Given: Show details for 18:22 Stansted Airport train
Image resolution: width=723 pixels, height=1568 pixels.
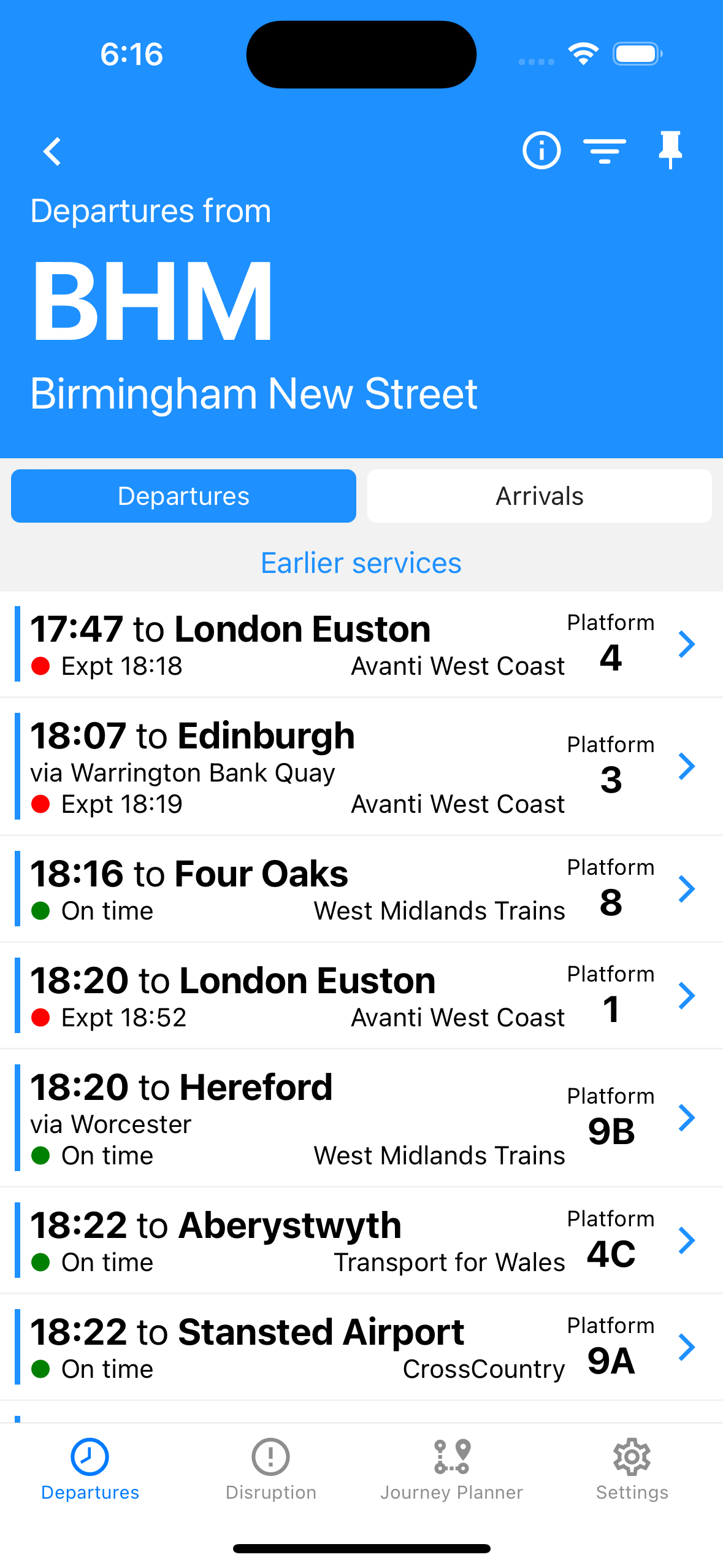Looking at the screenshot, I should 361,1347.
